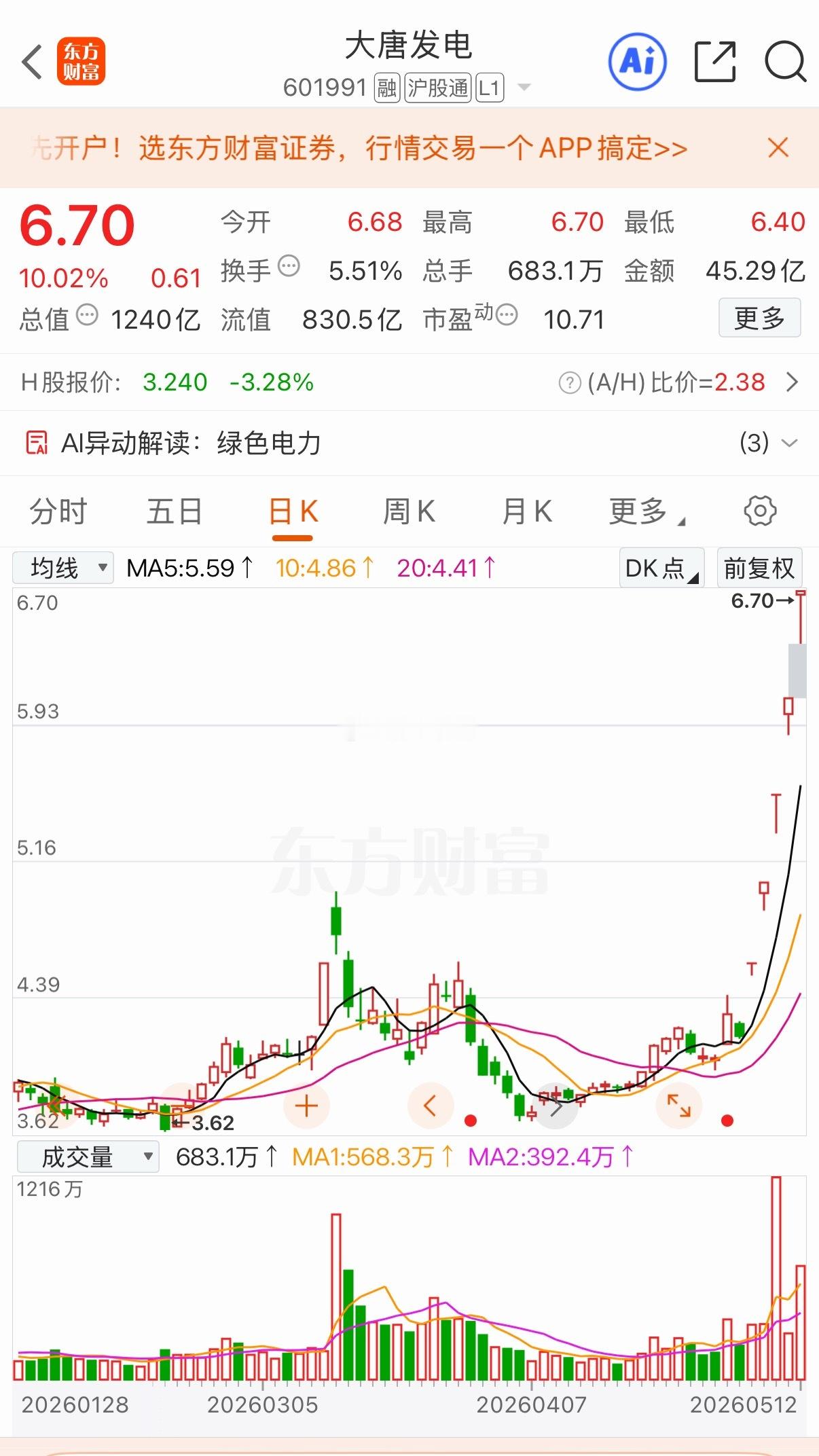Open the 开户 promo banner link
Screen dimensions: 819x1456
[x=359, y=147]
